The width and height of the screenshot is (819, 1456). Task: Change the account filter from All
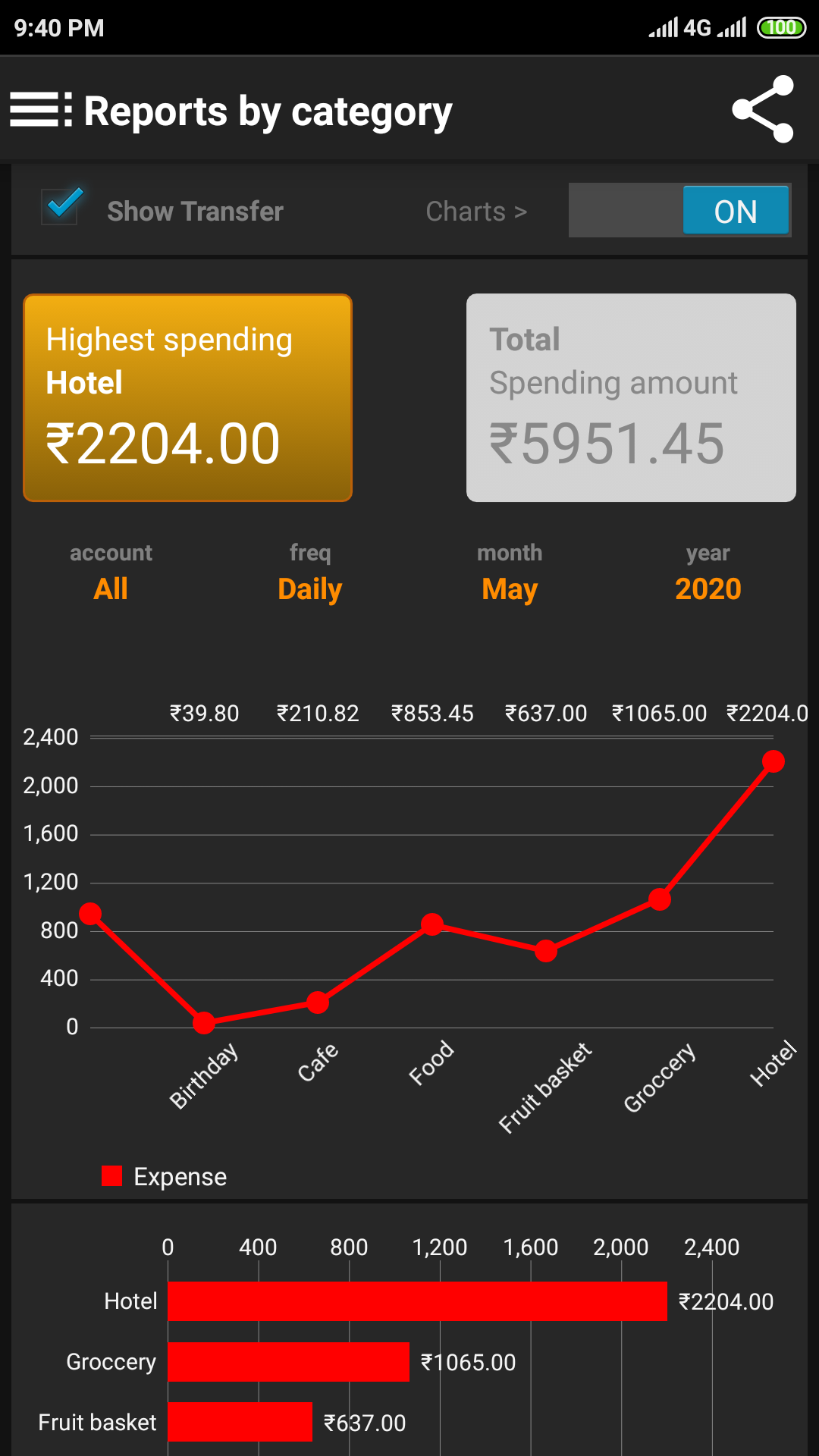(x=111, y=588)
